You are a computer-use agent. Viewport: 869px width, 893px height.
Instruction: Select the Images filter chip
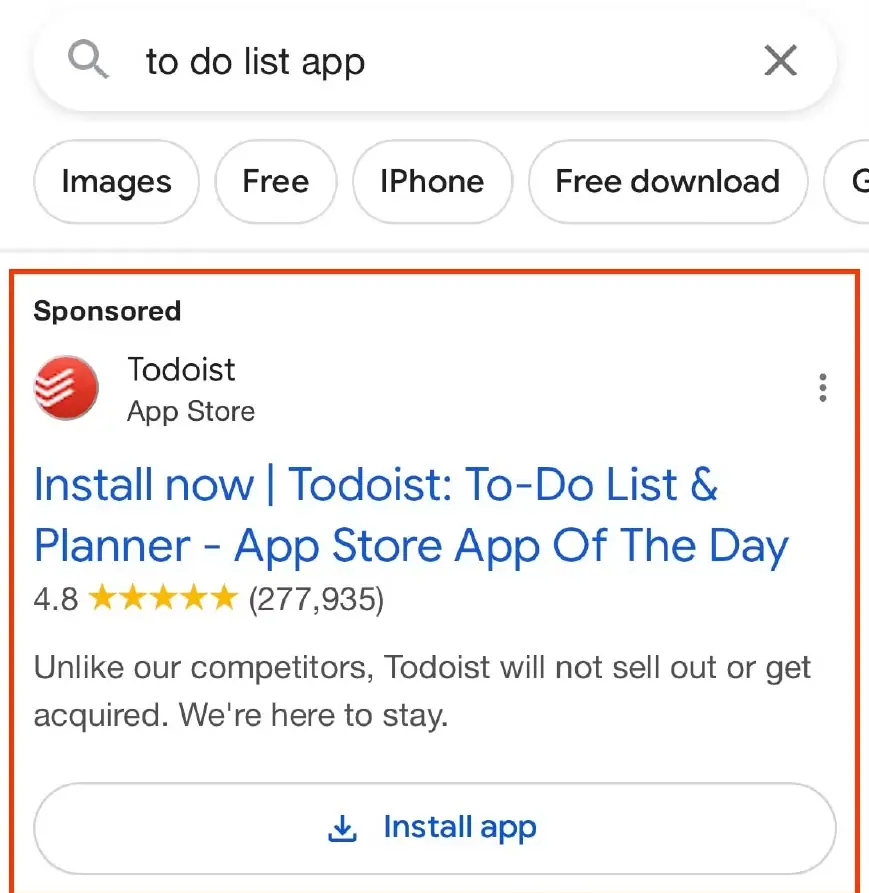point(116,181)
